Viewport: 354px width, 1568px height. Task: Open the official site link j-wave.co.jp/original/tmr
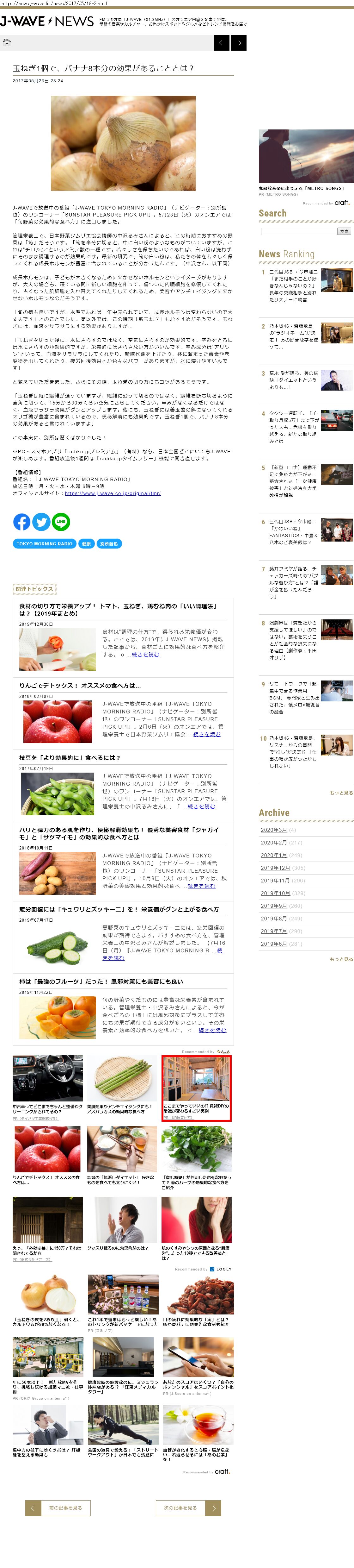click(113, 494)
